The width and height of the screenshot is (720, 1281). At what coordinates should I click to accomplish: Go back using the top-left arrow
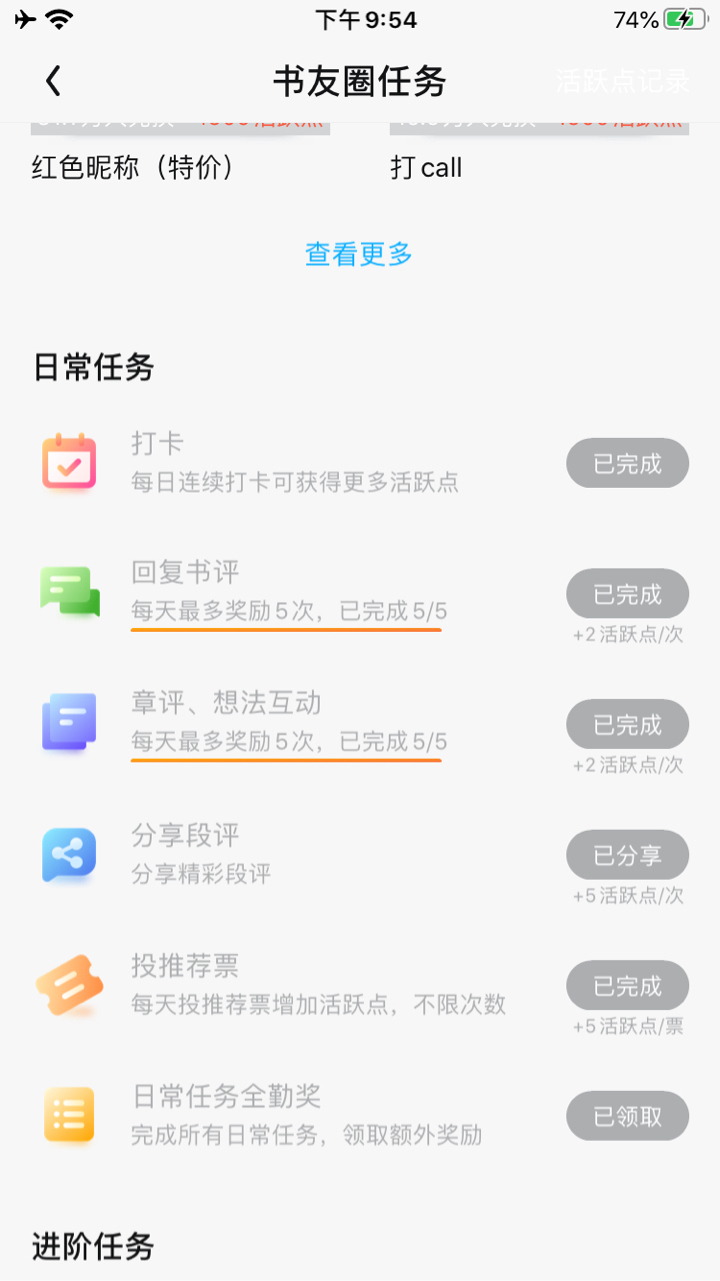point(53,81)
